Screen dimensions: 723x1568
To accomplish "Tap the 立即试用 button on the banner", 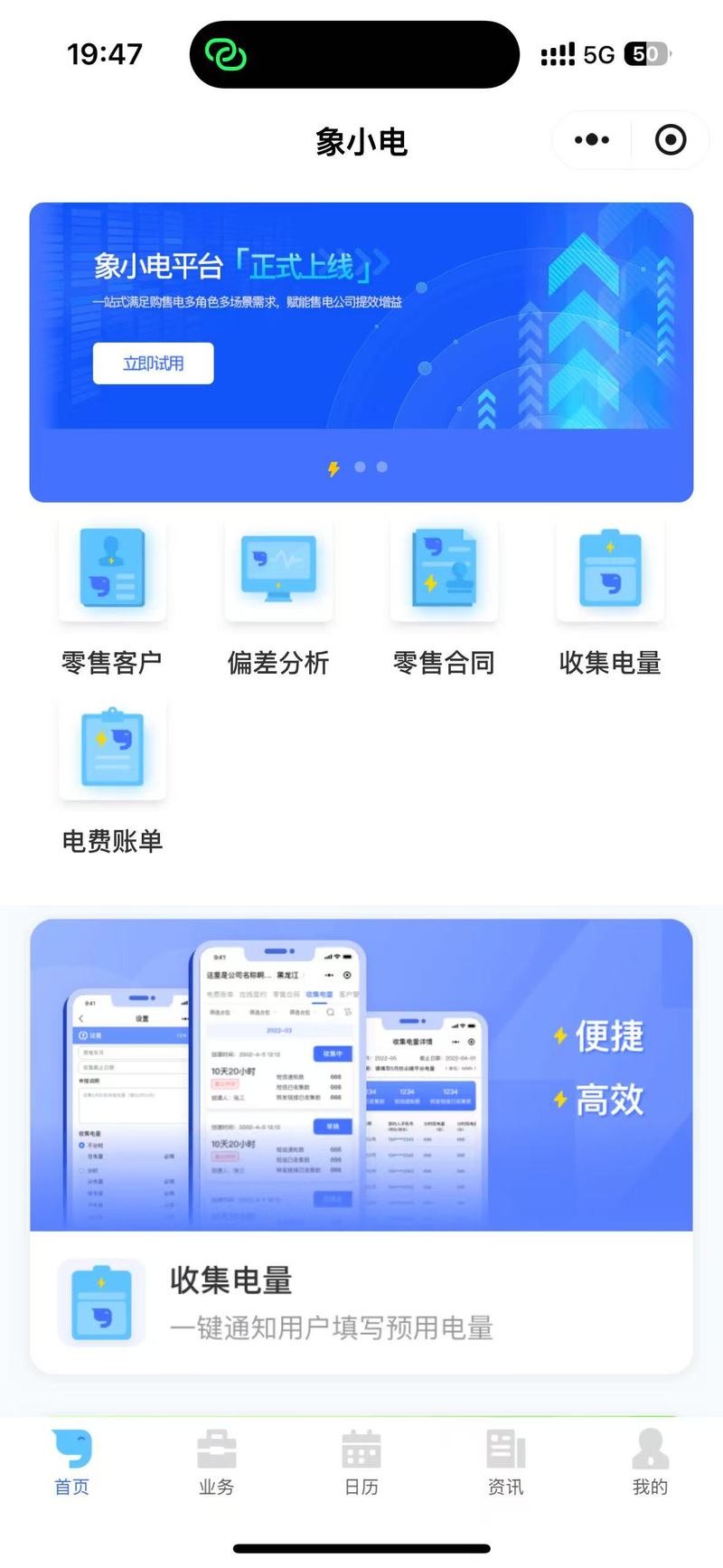I will [154, 364].
